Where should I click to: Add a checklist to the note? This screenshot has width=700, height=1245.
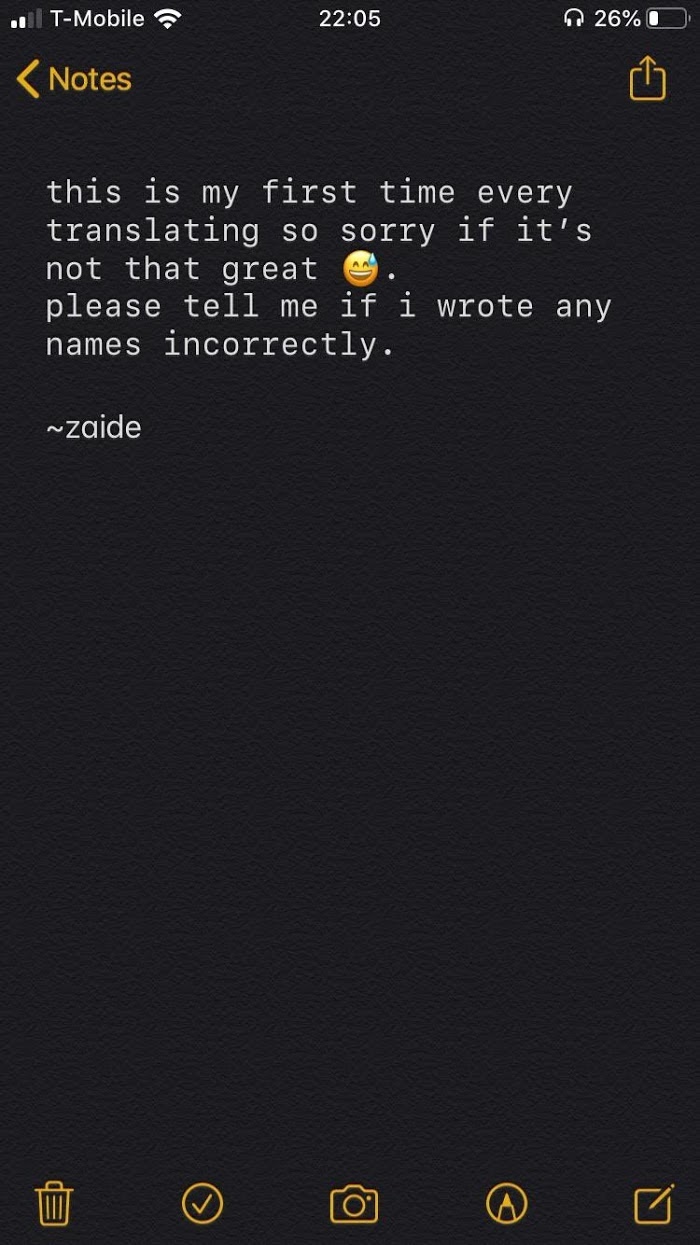pyautogui.click(x=202, y=1203)
